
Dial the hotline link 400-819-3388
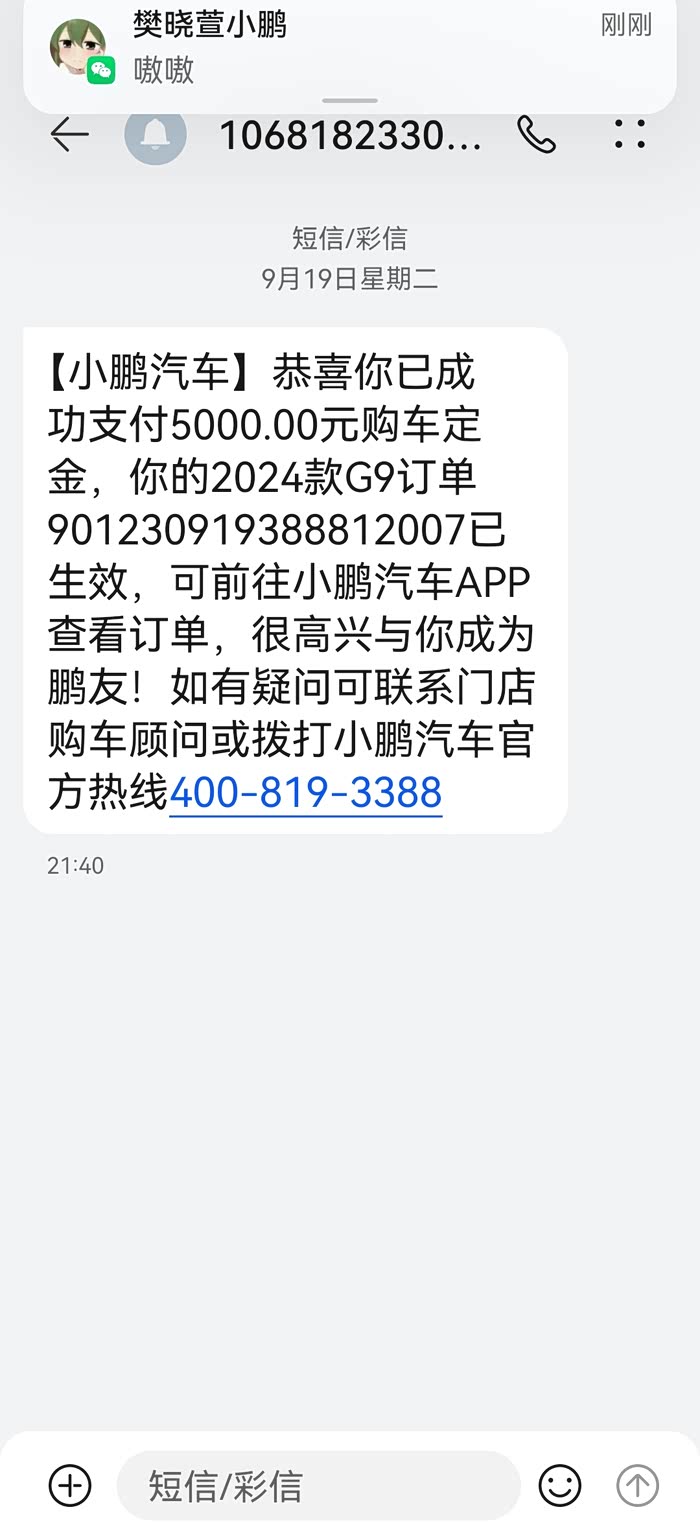coord(306,793)
